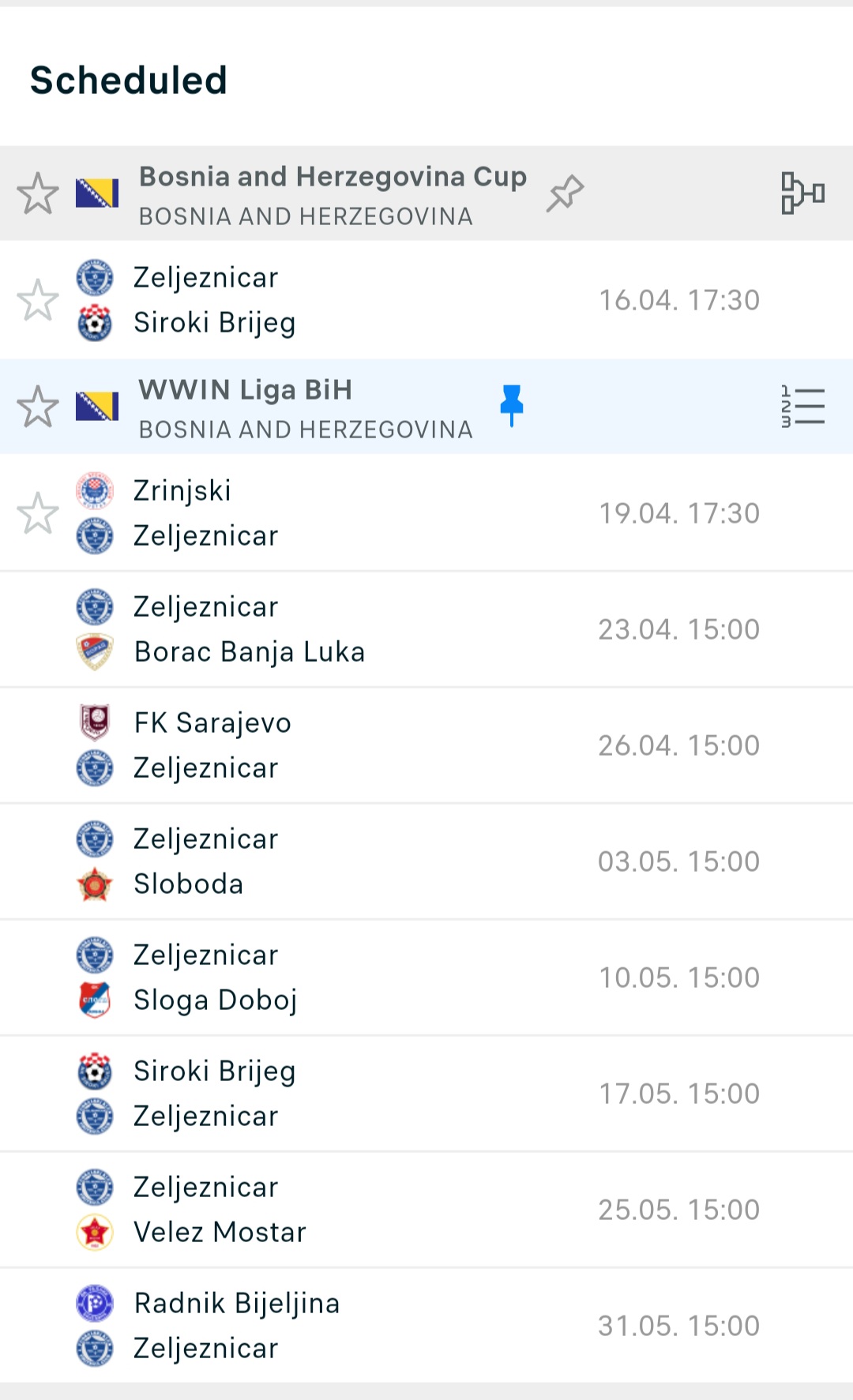Favorite the Bosnia and Herzegovina Cup league
Image resolution: width=853 pixels, height=1400 pixels.
click(x=38, y=193)
